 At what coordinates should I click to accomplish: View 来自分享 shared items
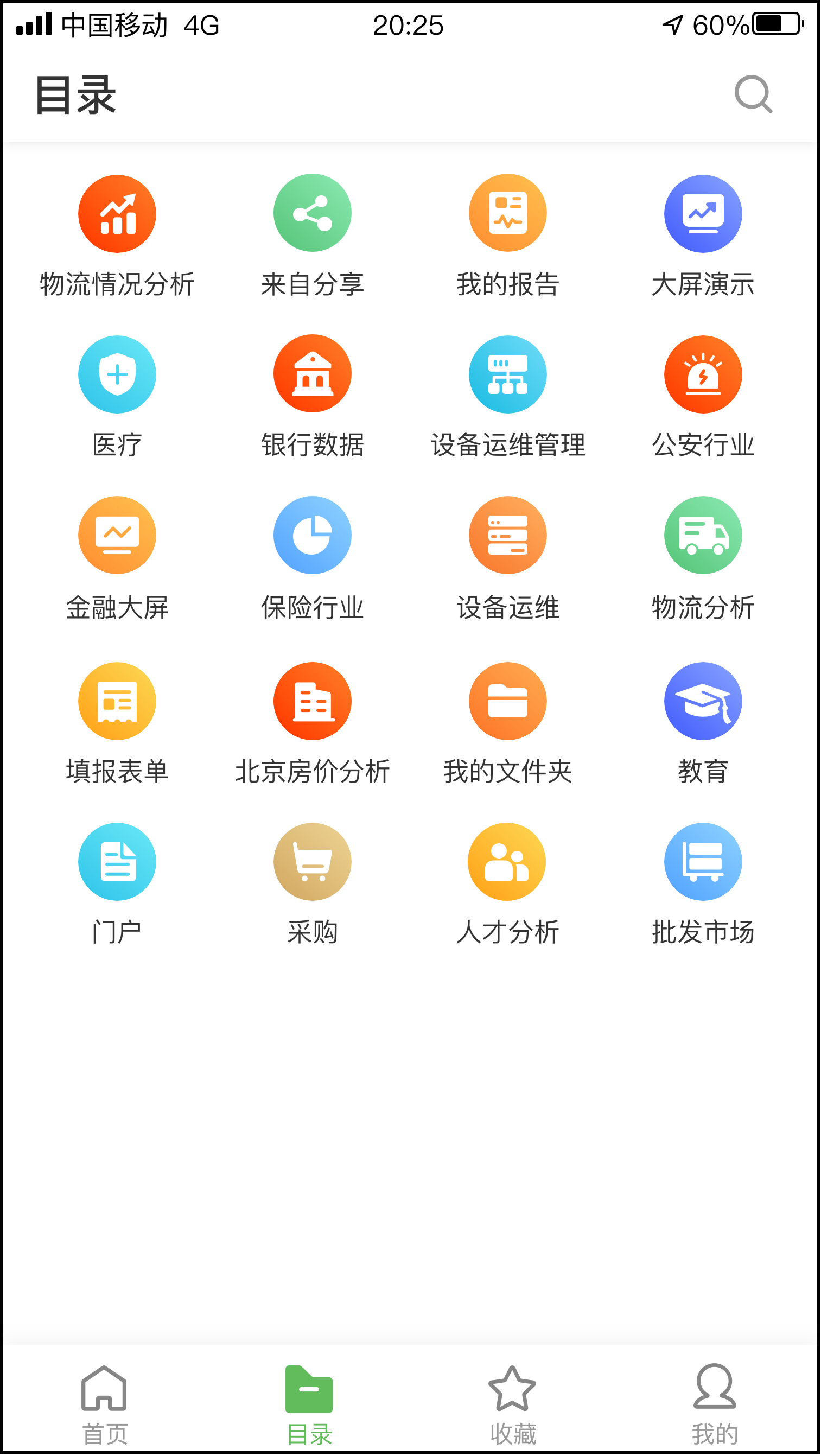click(x=313, y=213)
